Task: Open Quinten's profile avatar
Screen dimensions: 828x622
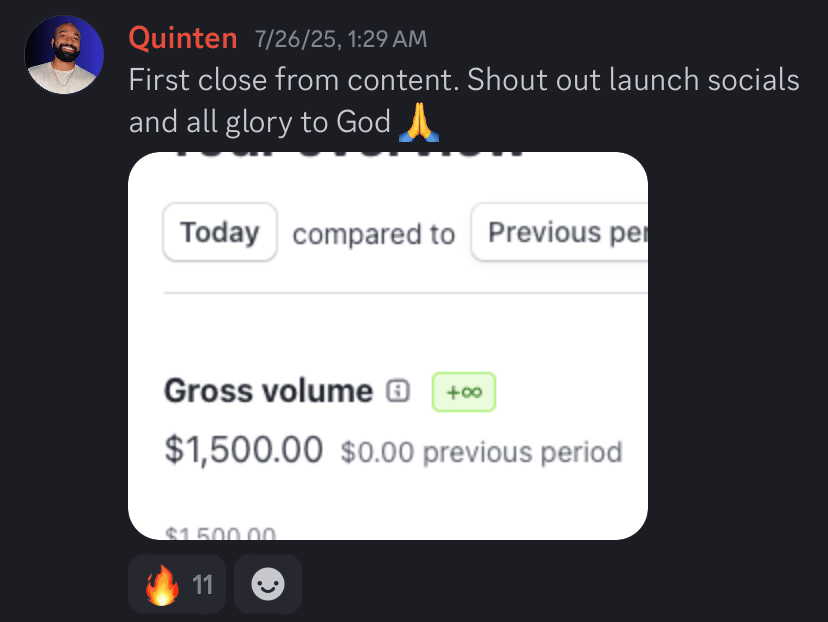Action: click(64, 55)
